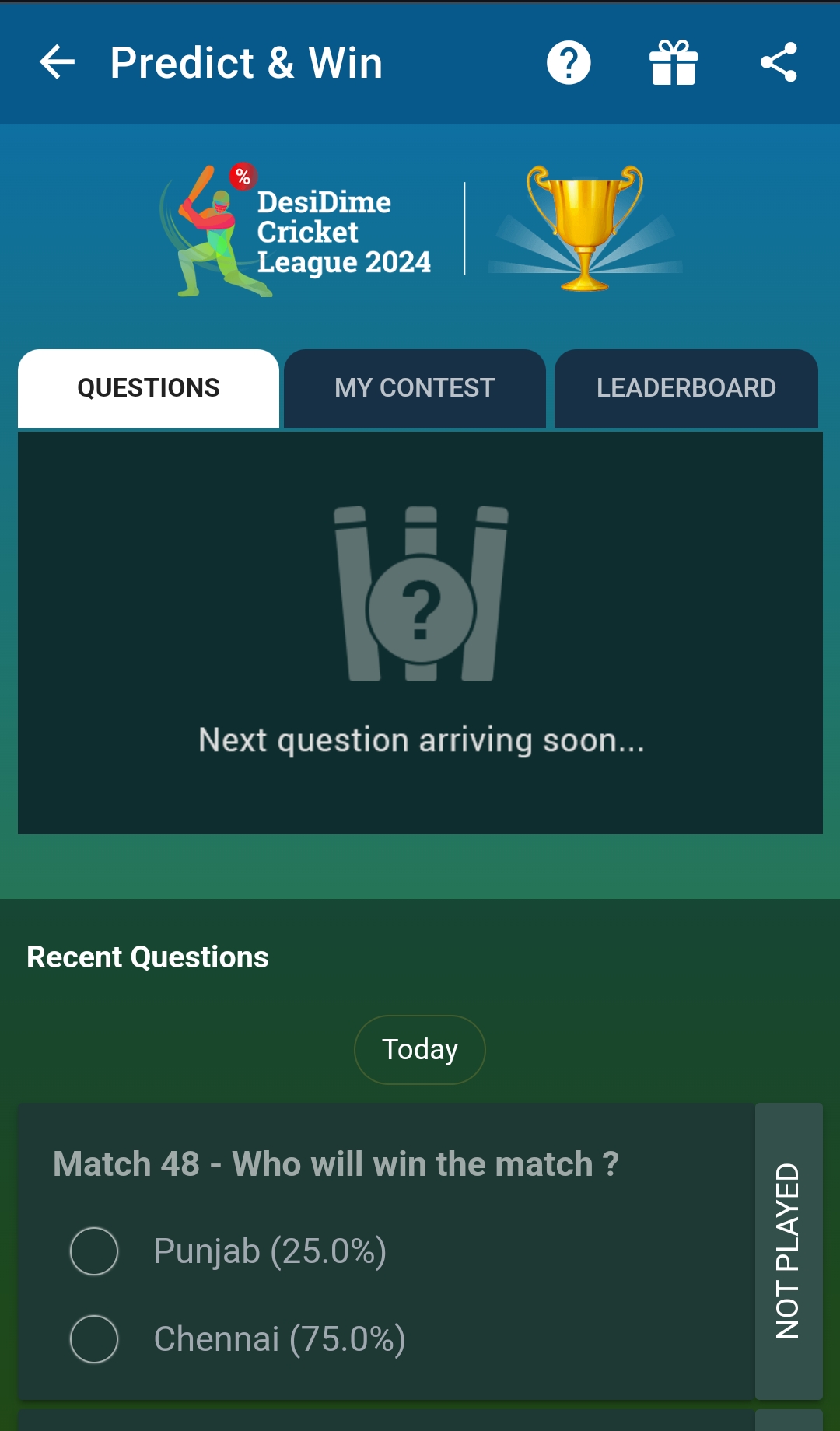Select Chennai as match winner
840x1431 pixels.
pos(95,1339)
